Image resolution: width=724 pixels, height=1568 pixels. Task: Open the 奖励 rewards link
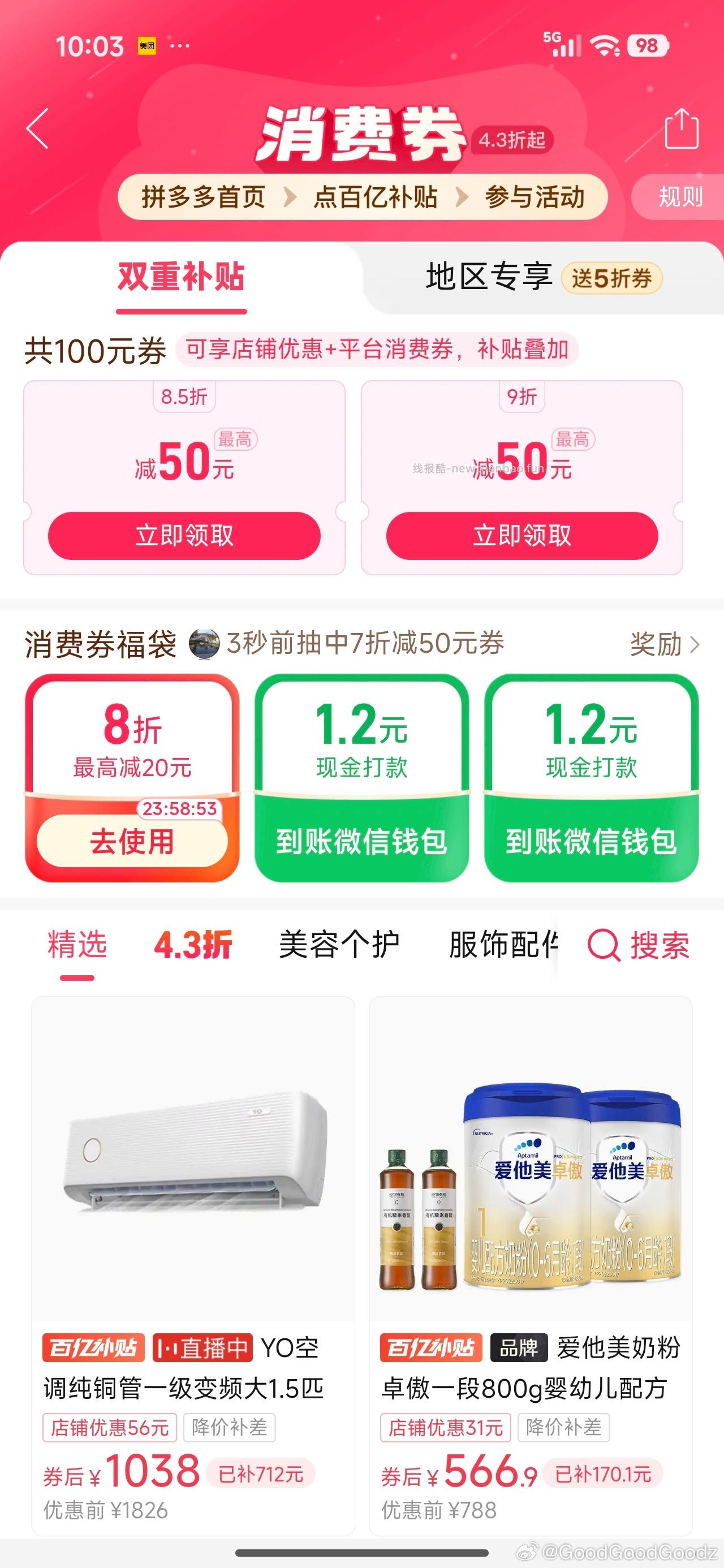click(x=664, y=644)
